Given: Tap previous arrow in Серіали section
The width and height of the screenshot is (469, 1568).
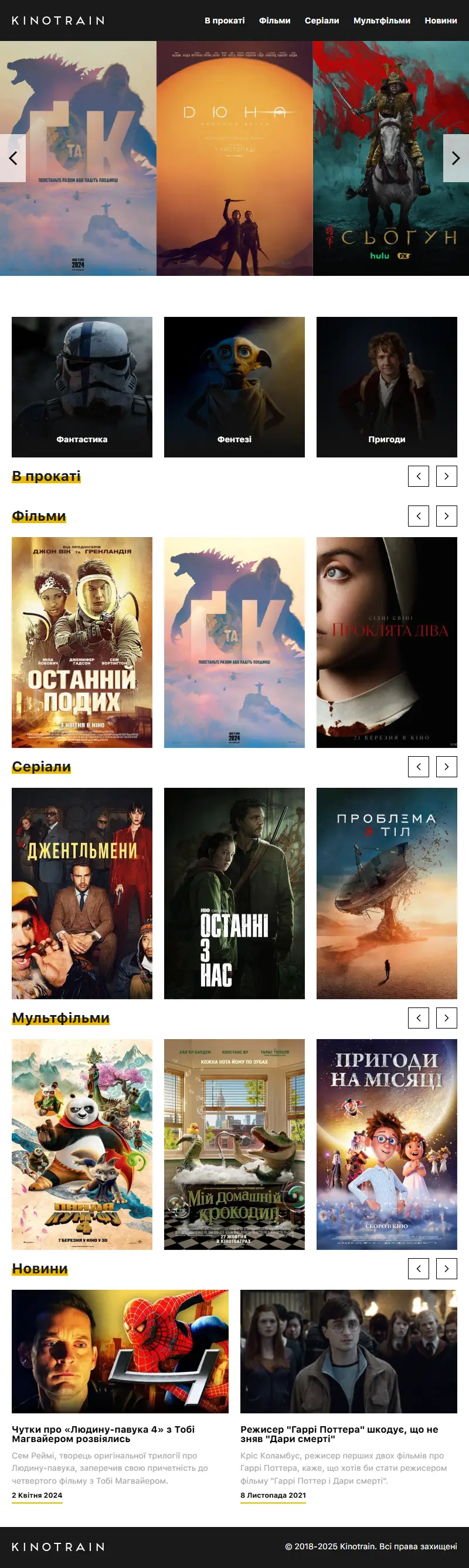Looking at the screenshot, I should 419,767.
